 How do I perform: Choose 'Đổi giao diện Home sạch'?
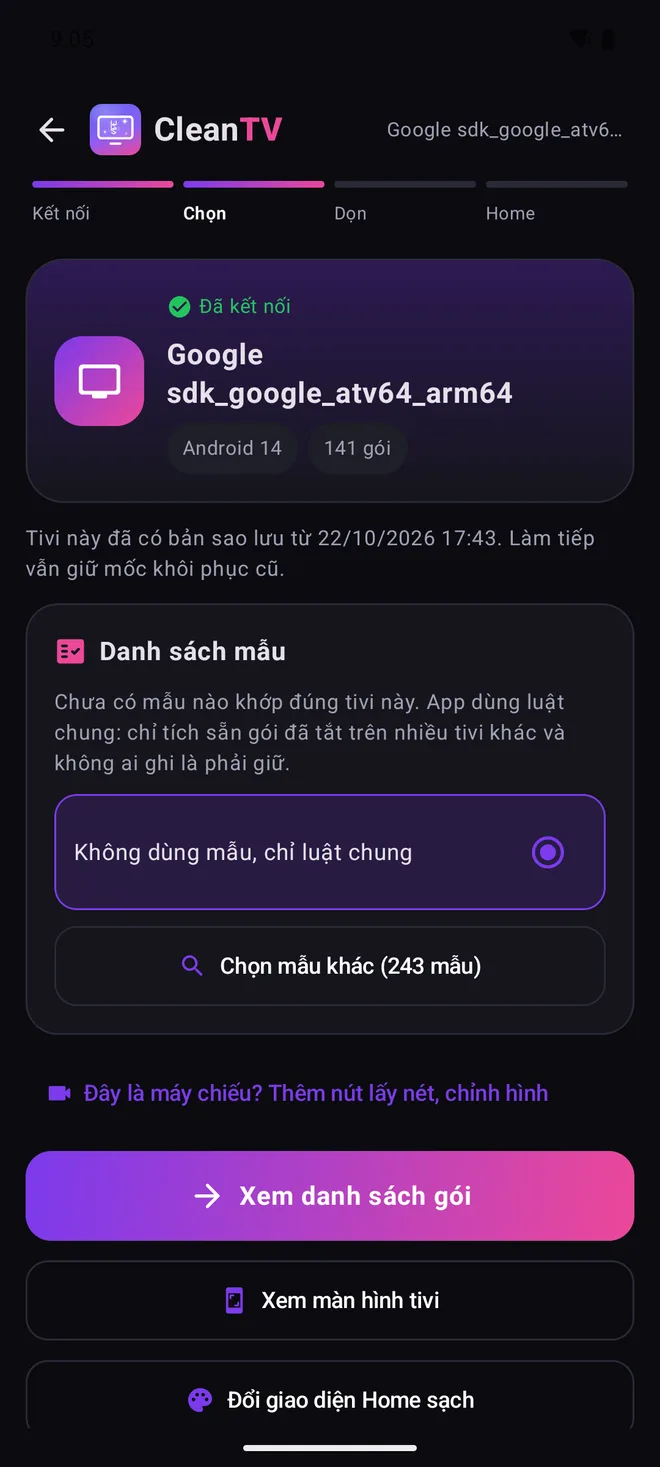click(330, 1397)
